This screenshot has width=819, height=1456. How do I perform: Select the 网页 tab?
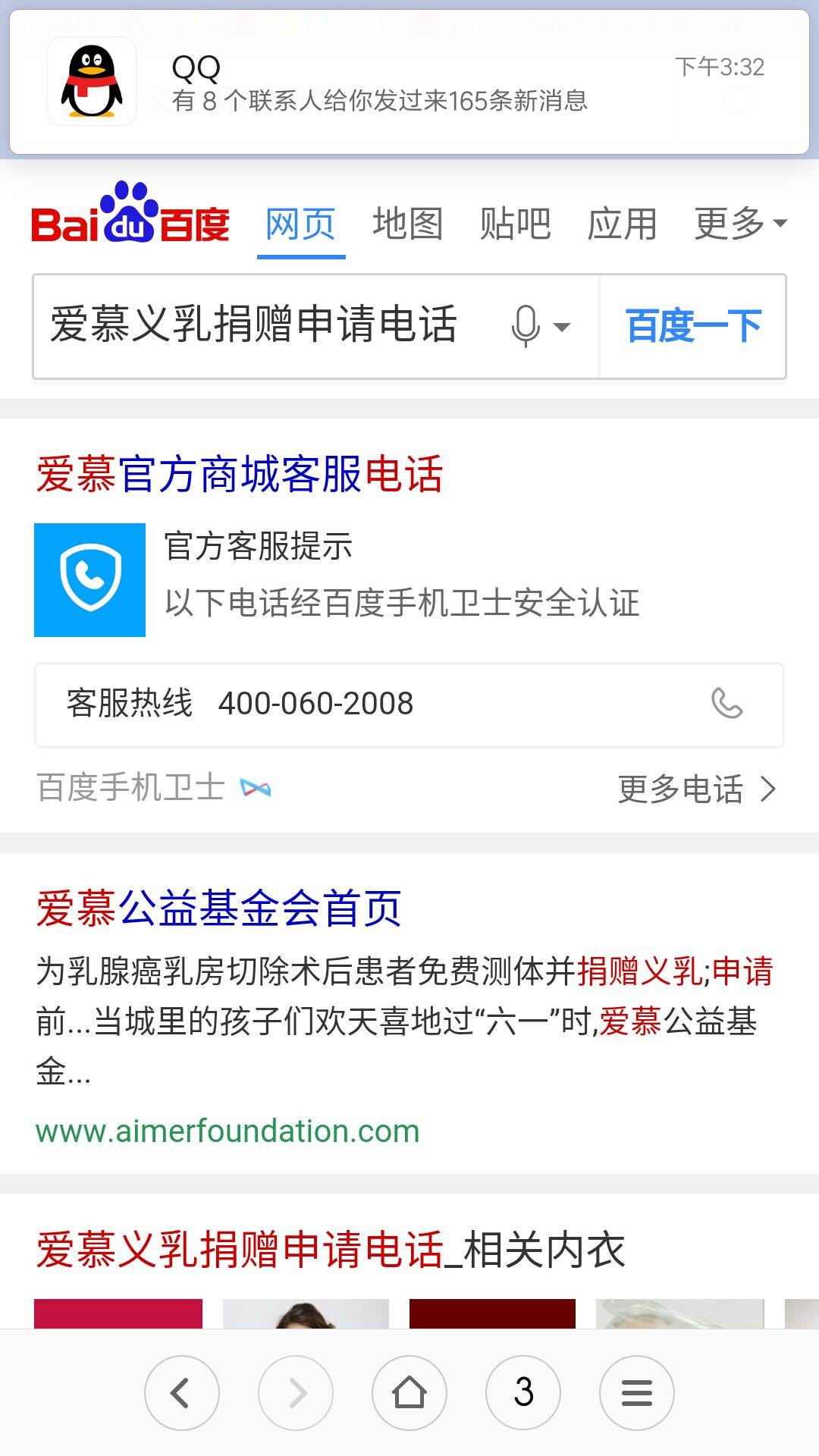[301, 224]
